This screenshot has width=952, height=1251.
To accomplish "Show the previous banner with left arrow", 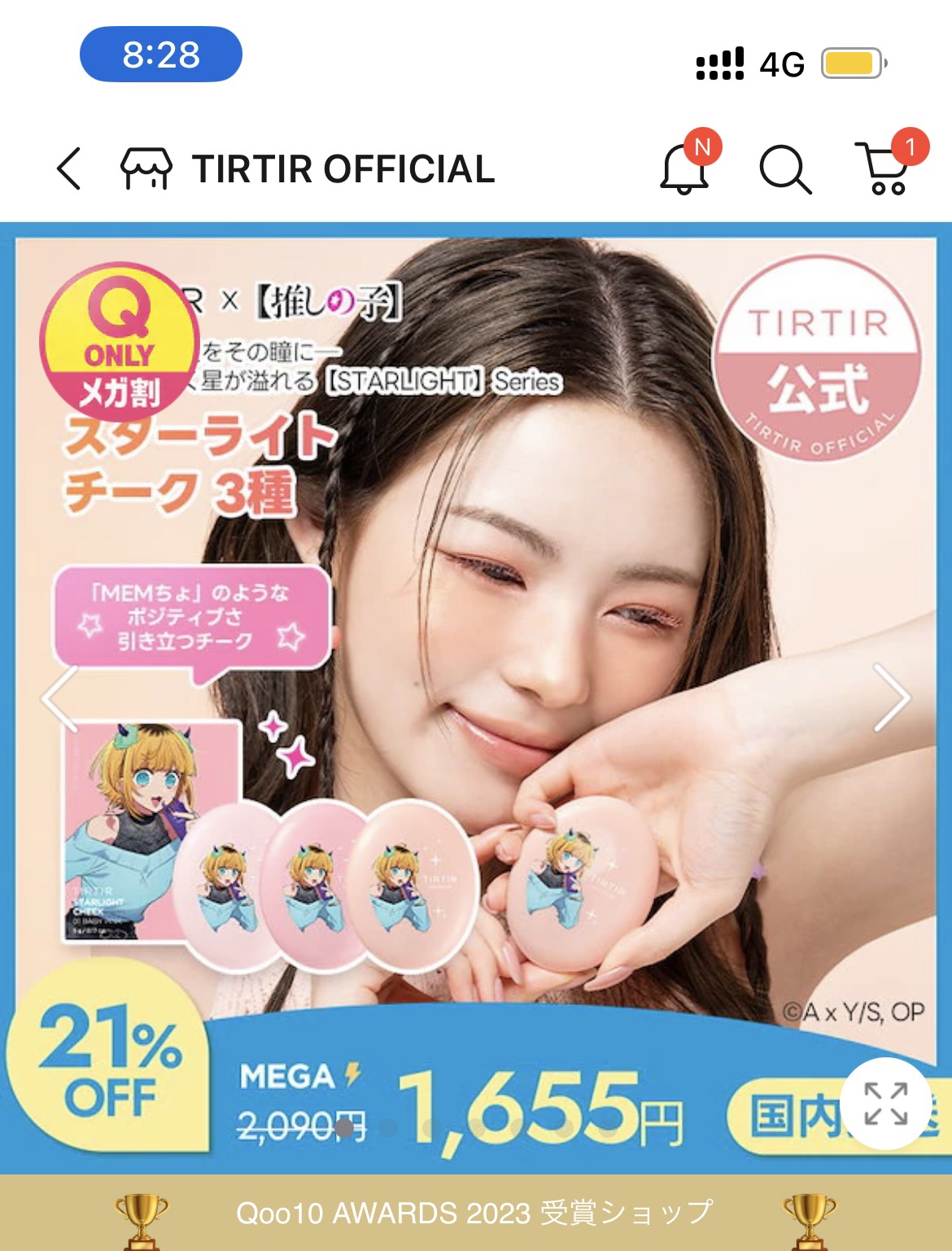I will tap(60, 698).
